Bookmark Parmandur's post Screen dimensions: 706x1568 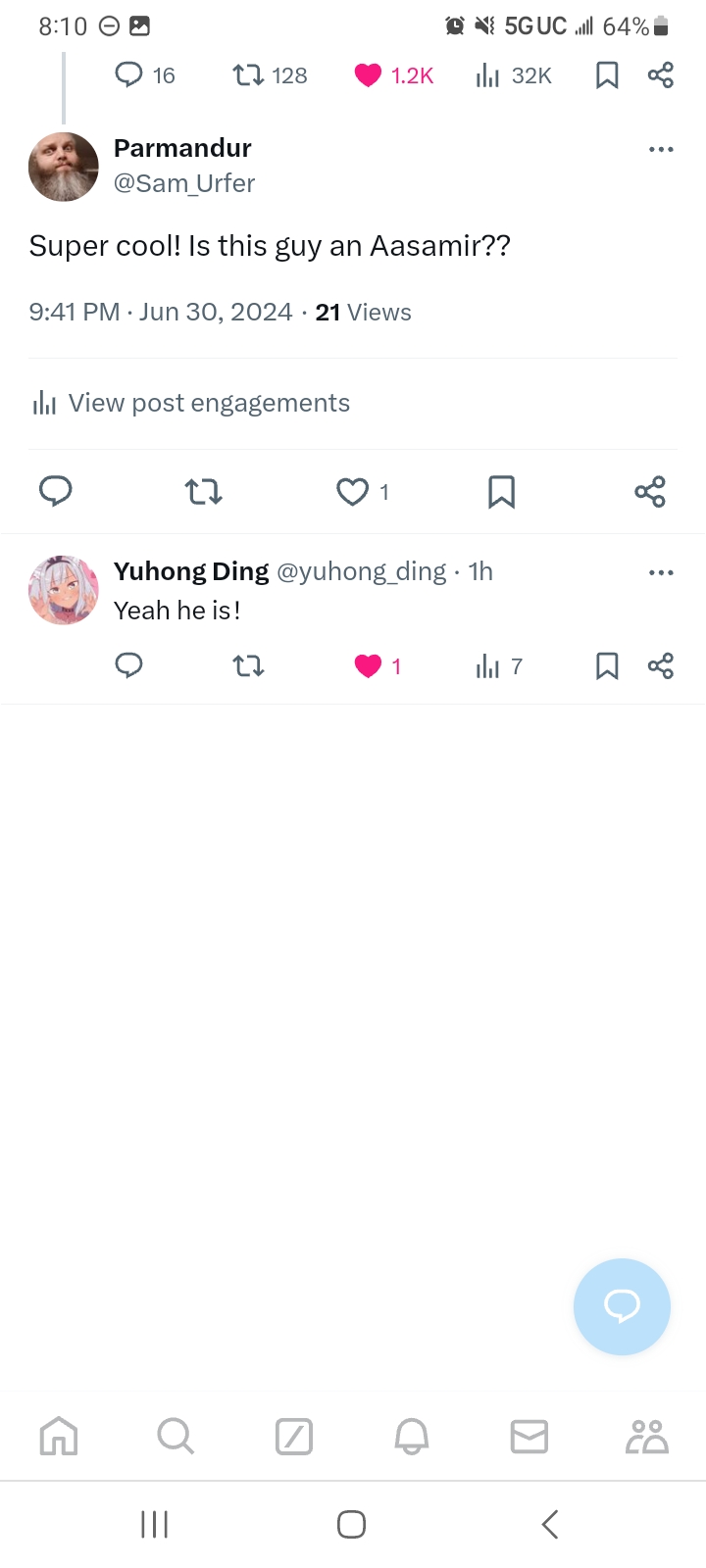pyautogui.click(x=501, y=491)
